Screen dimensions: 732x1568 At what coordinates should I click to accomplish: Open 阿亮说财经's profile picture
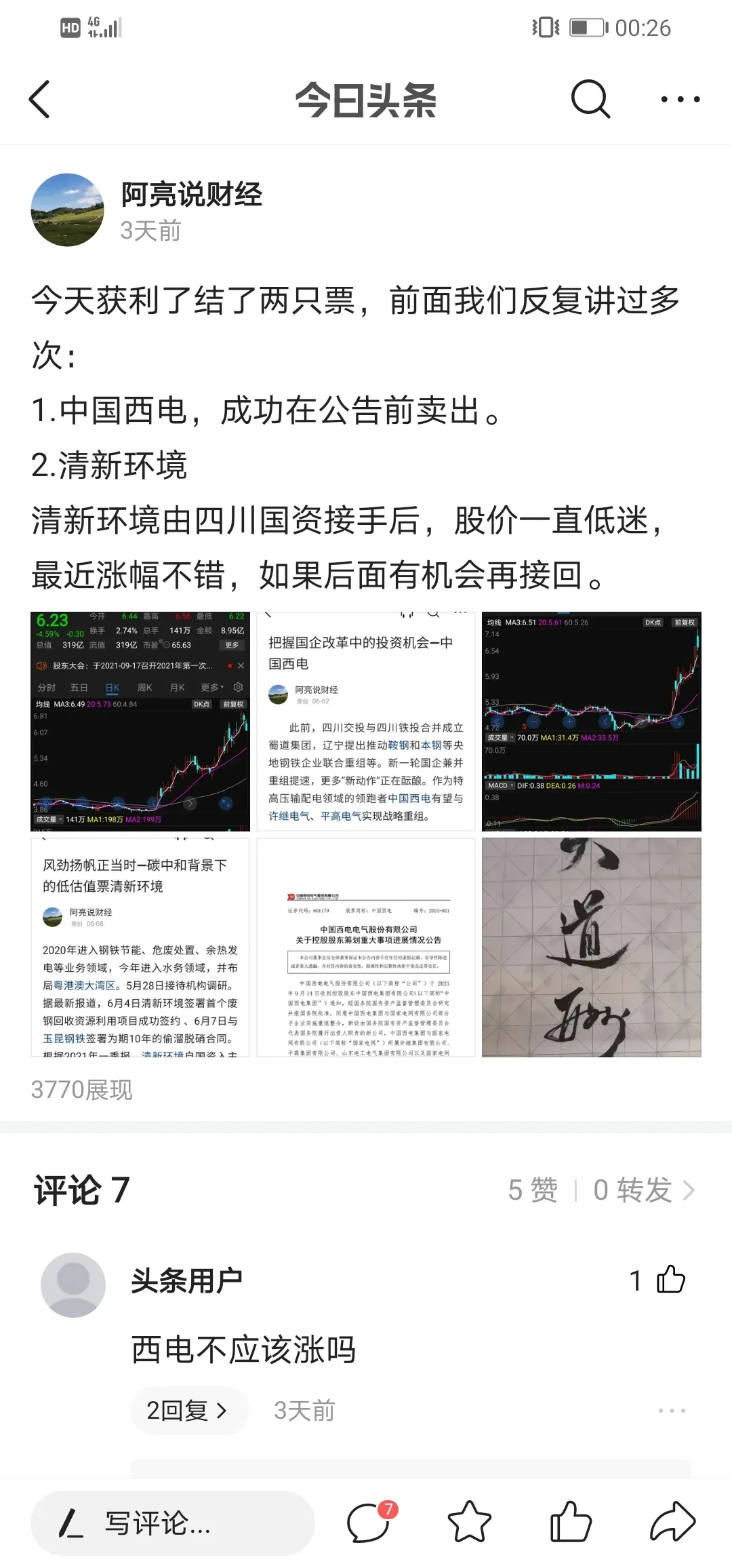68,210
